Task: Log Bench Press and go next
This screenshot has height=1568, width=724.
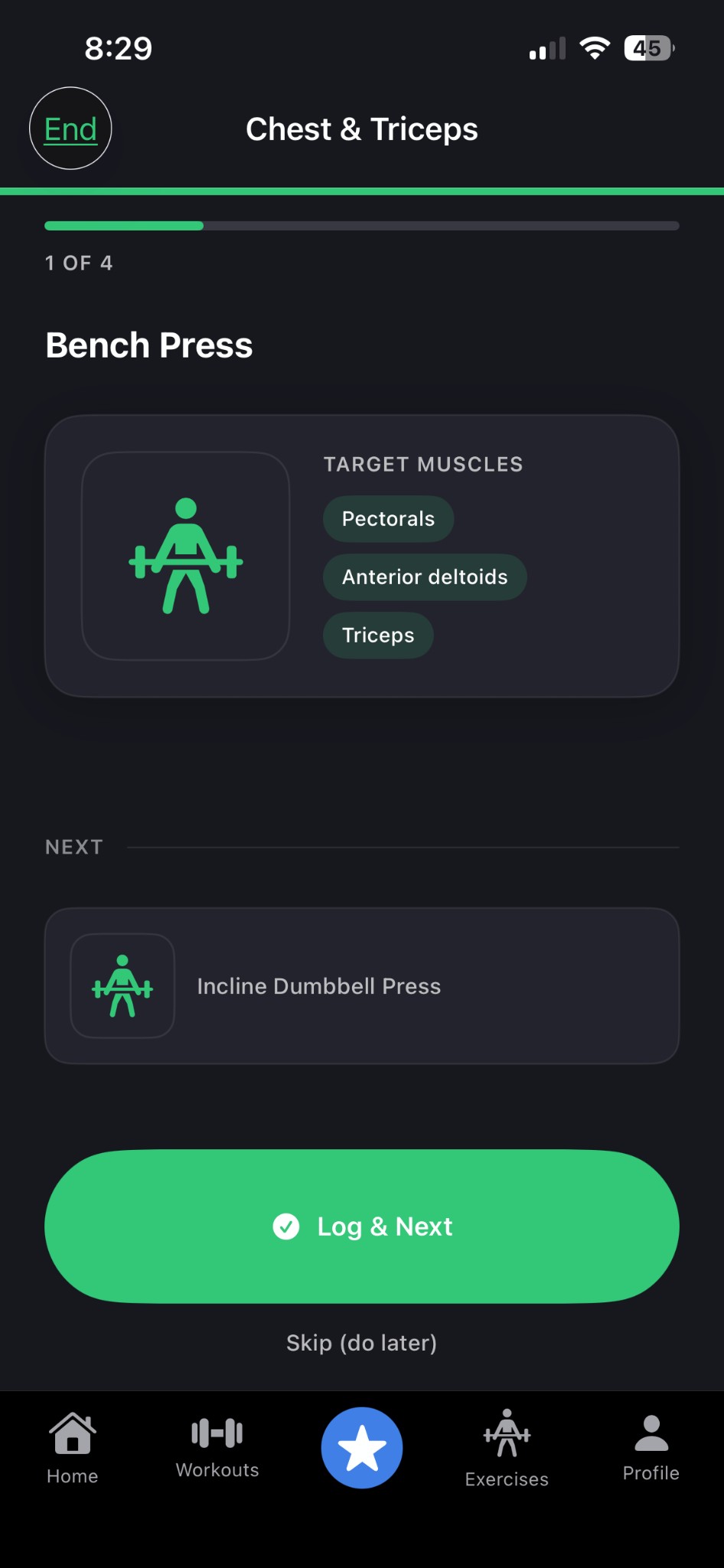Action: pyautogui.click(x=362, y=1226)
